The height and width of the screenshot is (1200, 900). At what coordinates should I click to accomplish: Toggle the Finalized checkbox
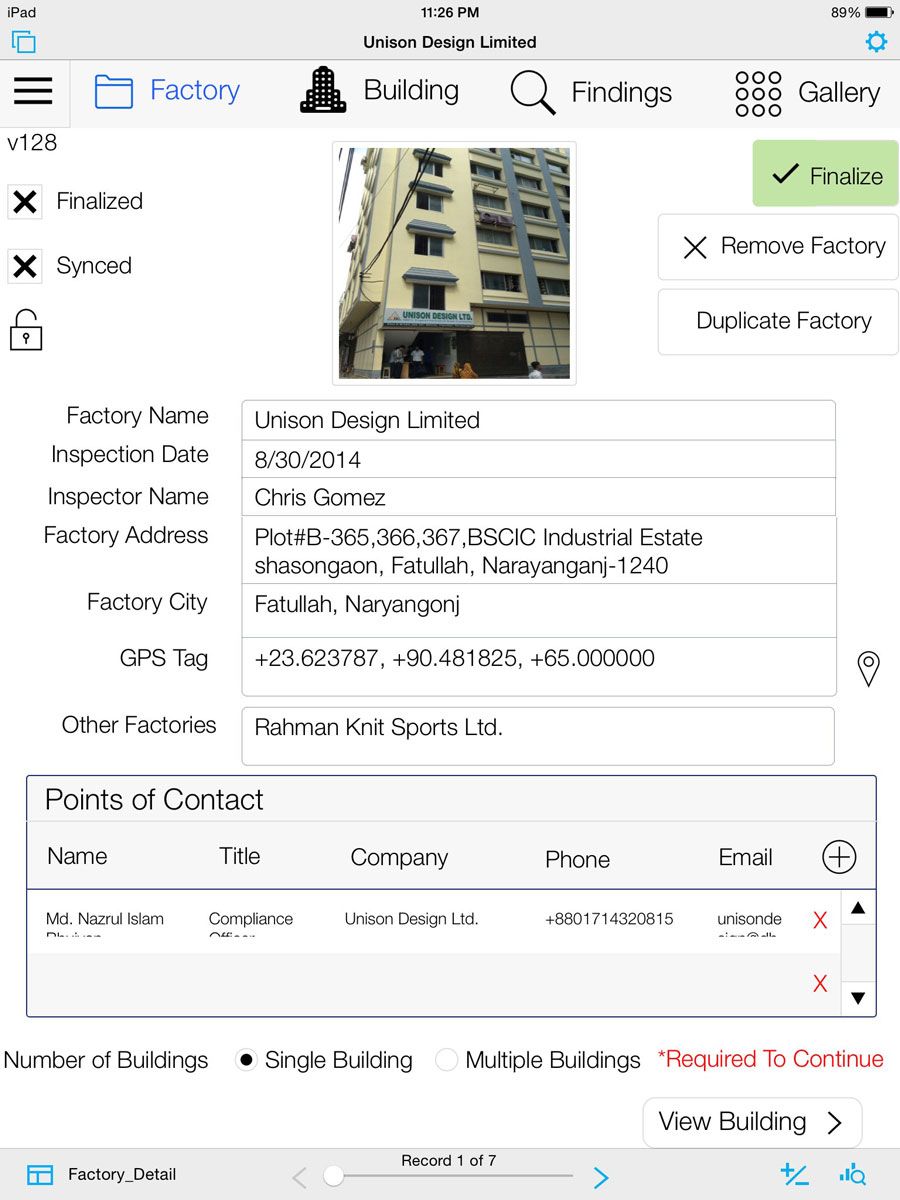25,202
